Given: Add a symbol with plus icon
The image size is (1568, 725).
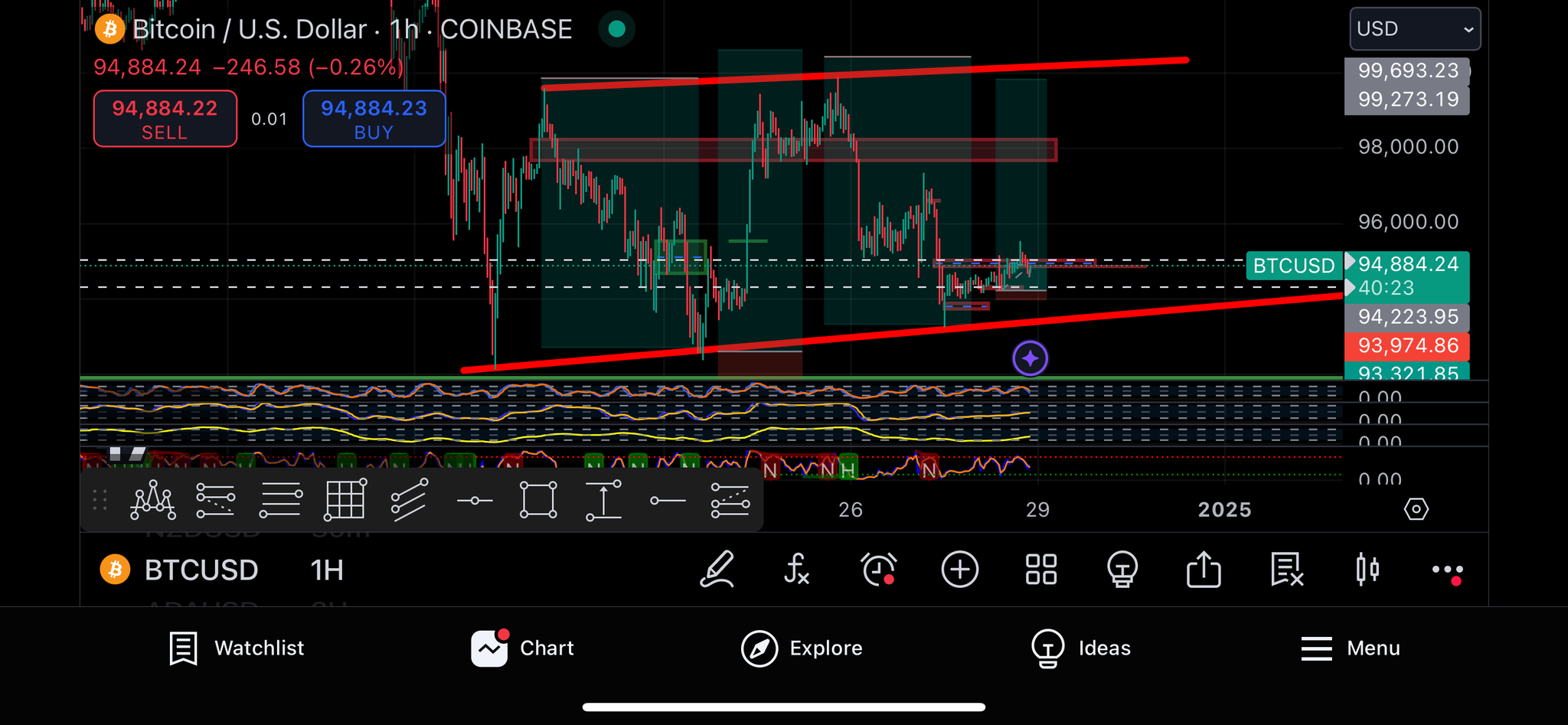Looking at the screenshot, I should (x=959, y=570).
